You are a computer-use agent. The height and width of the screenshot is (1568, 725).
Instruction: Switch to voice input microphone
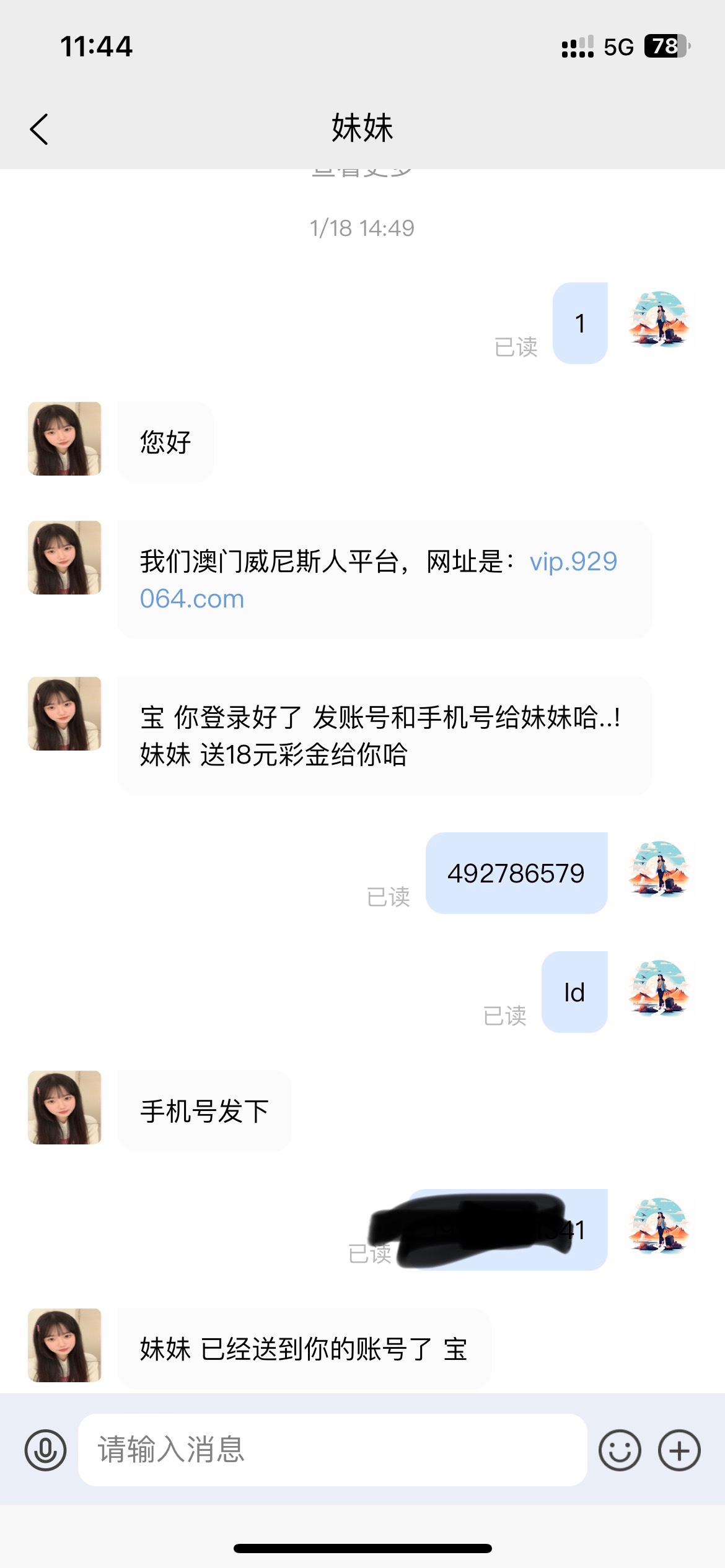click(45, 1450)
